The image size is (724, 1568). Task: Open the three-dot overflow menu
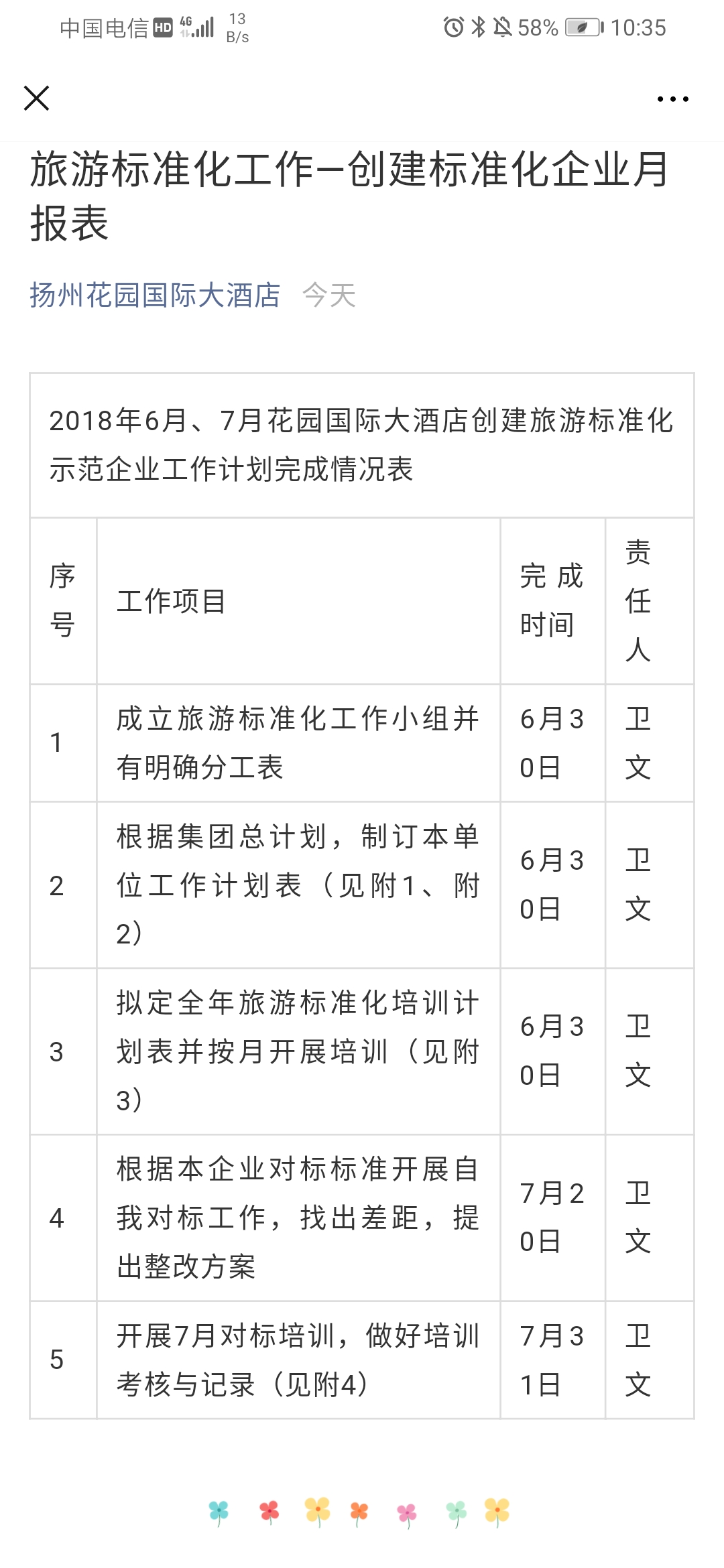[x=672, y=99]
